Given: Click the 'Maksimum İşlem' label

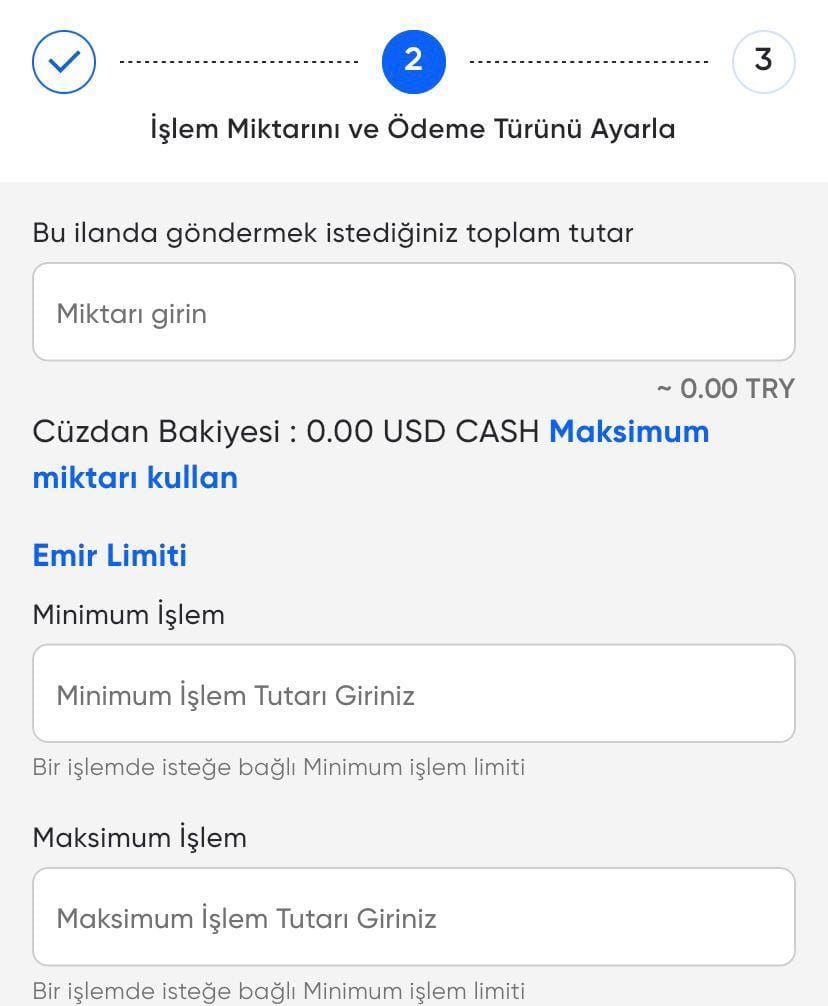Looking at the screenshot, I should pyautogui.click(x=139, y=838).
